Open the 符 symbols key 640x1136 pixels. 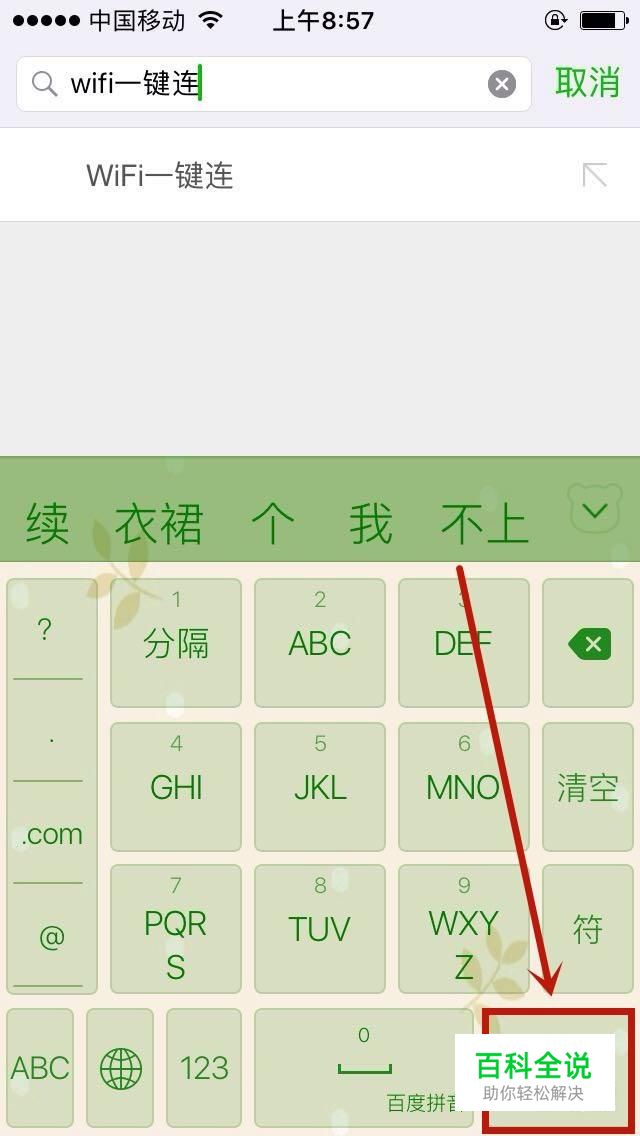(x=589, y=930)
